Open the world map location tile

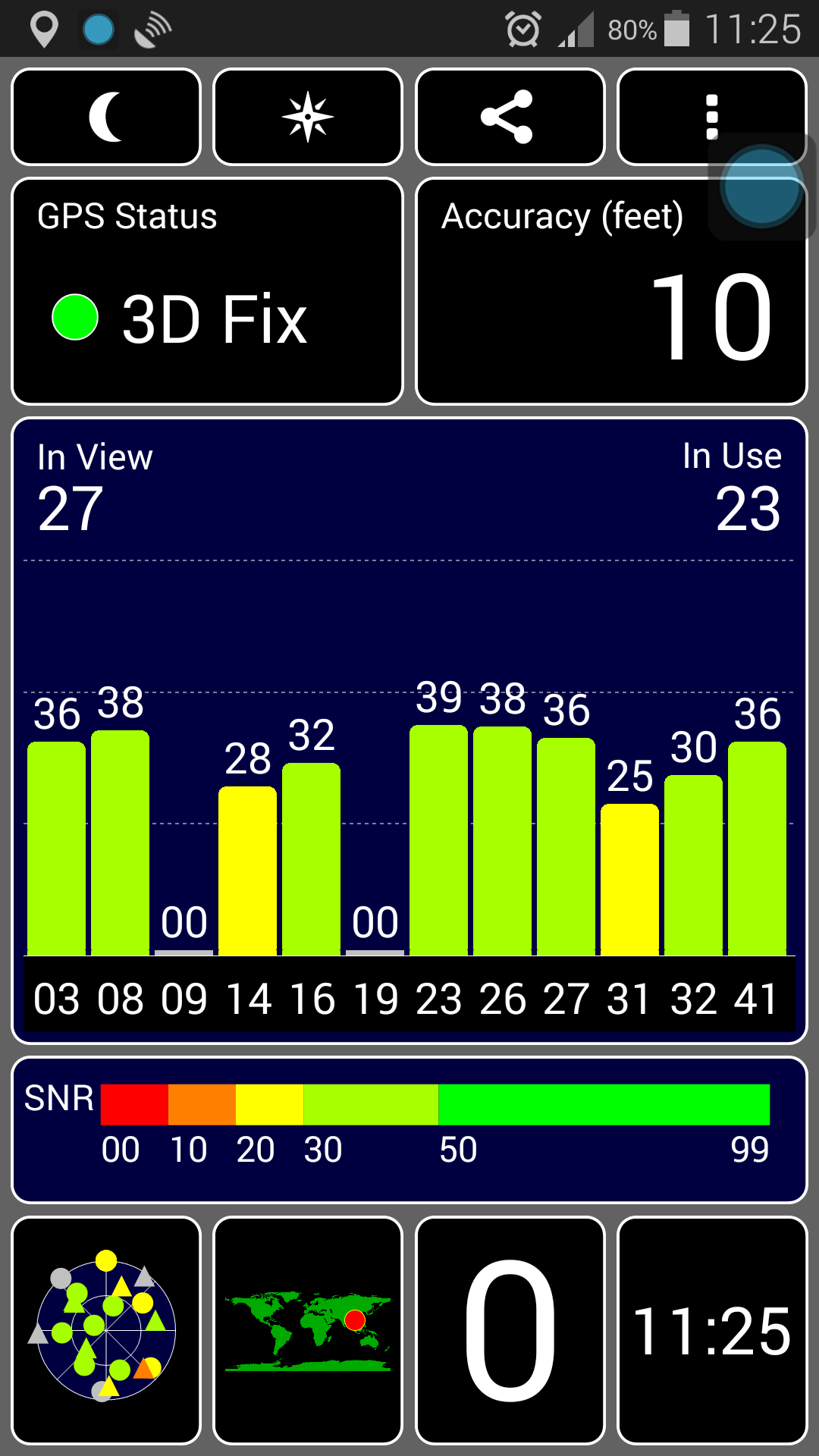(x=307, y=1330)
